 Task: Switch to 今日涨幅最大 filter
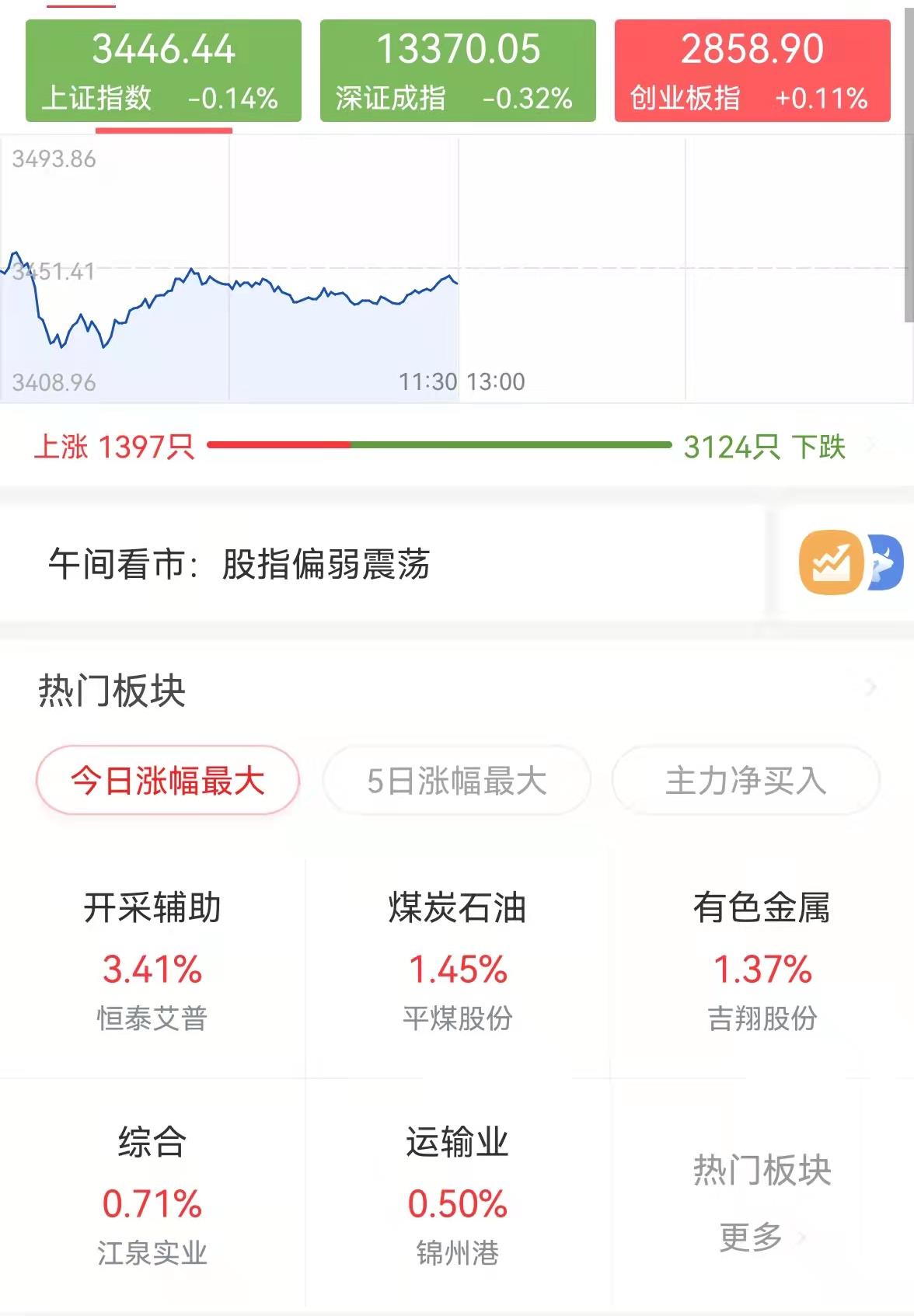pyautogui.click(x=168, y=781)
